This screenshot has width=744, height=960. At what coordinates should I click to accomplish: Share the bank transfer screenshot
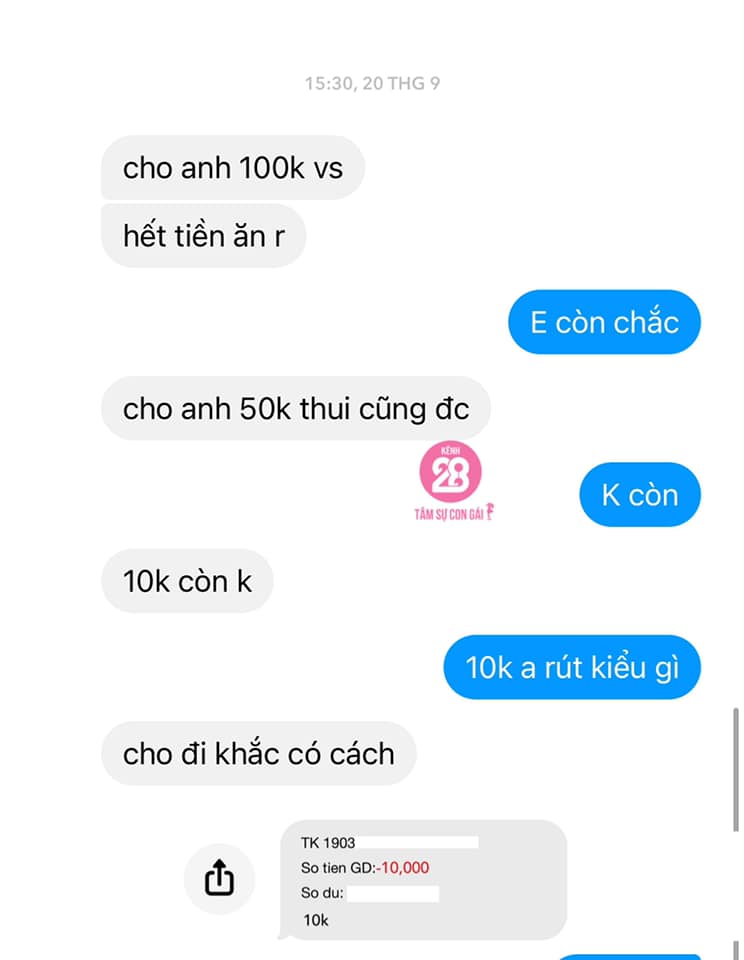pos(219,879)
